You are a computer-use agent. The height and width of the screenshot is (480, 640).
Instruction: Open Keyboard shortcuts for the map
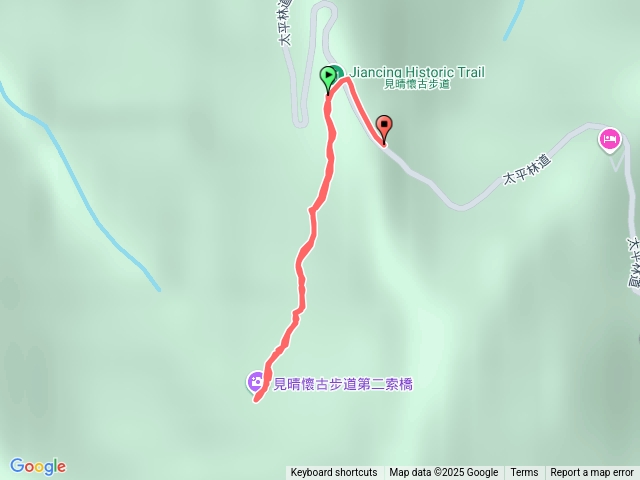(x=334, y=472)
